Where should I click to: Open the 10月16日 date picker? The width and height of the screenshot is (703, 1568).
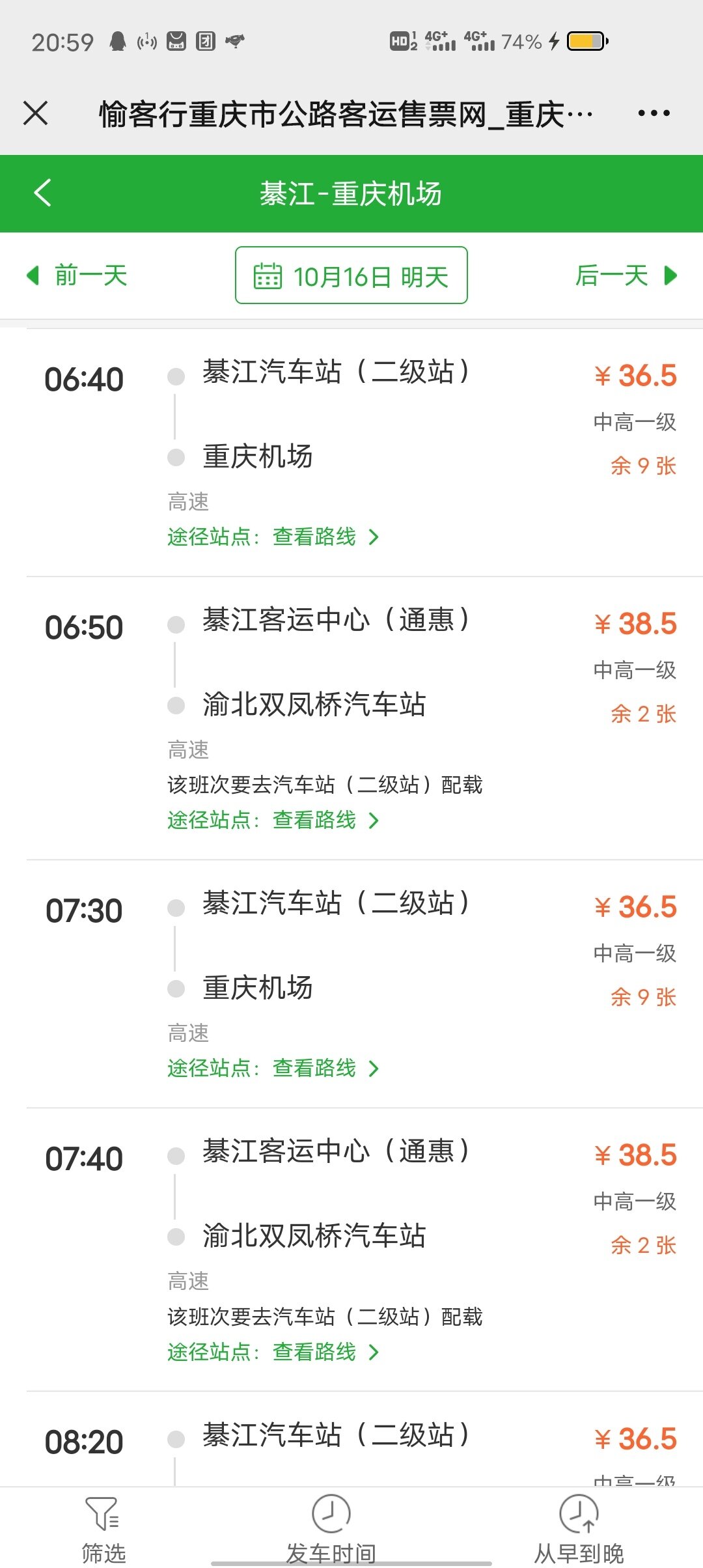351,275
